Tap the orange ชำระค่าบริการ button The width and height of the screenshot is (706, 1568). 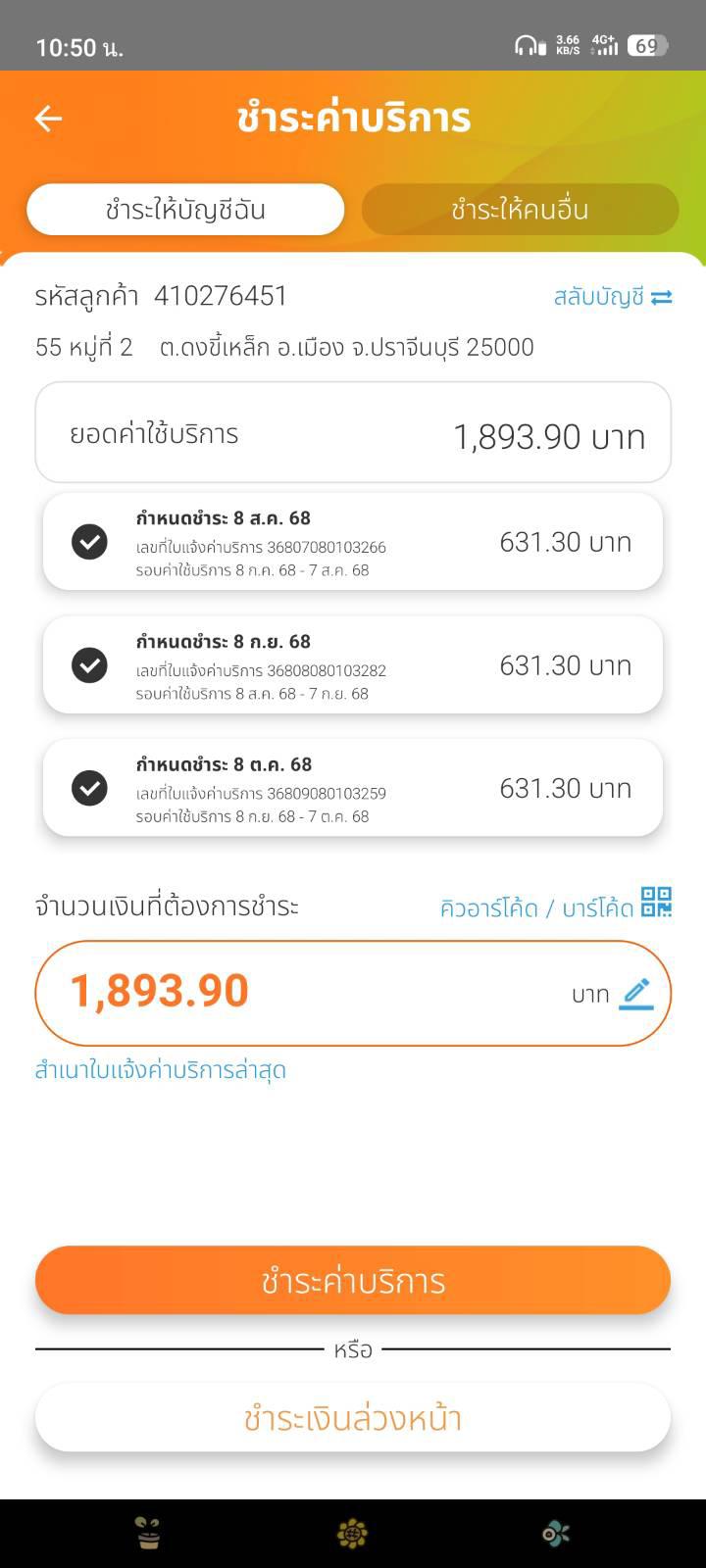coord(353,1281)
